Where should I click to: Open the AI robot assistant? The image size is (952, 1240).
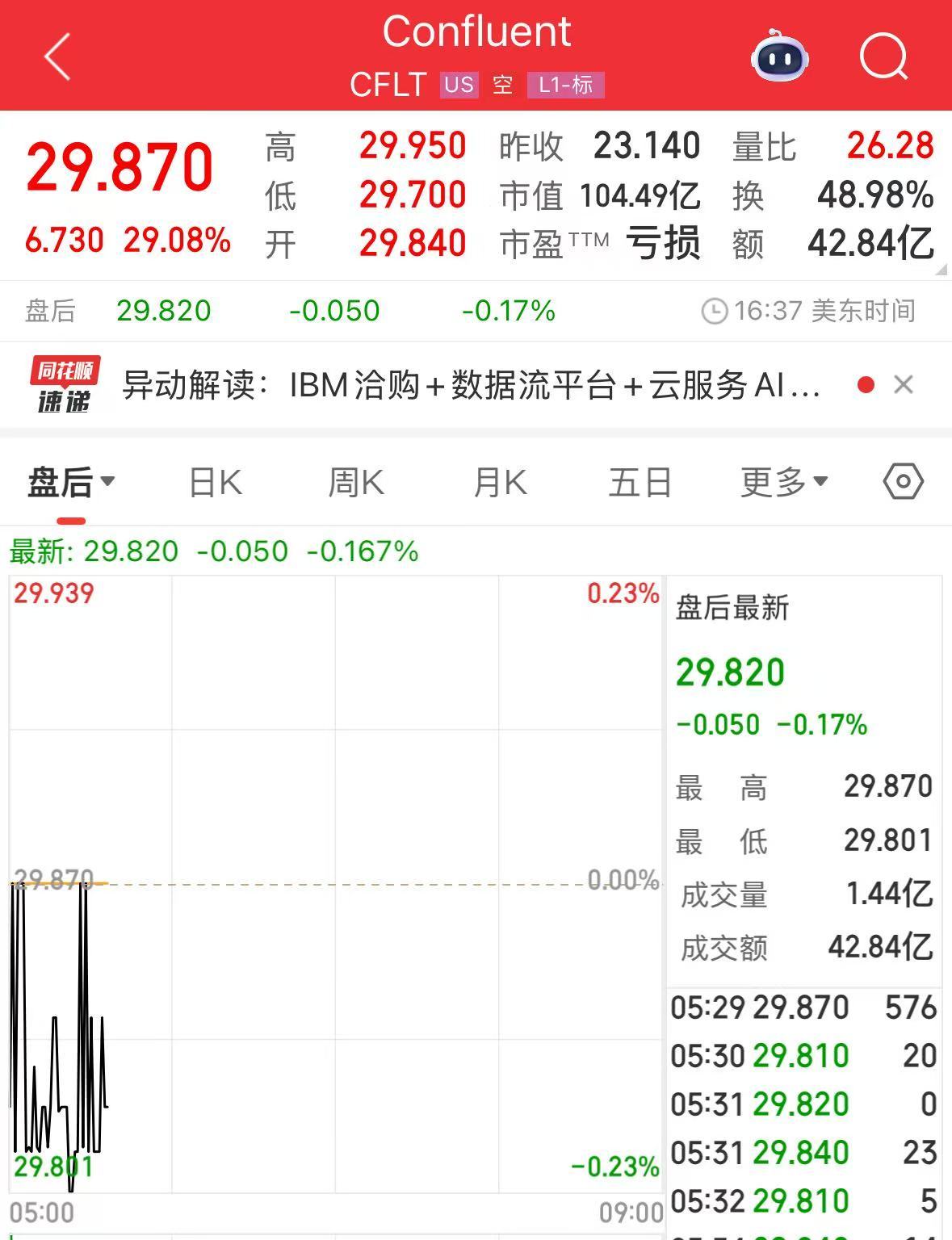point(779,57)
